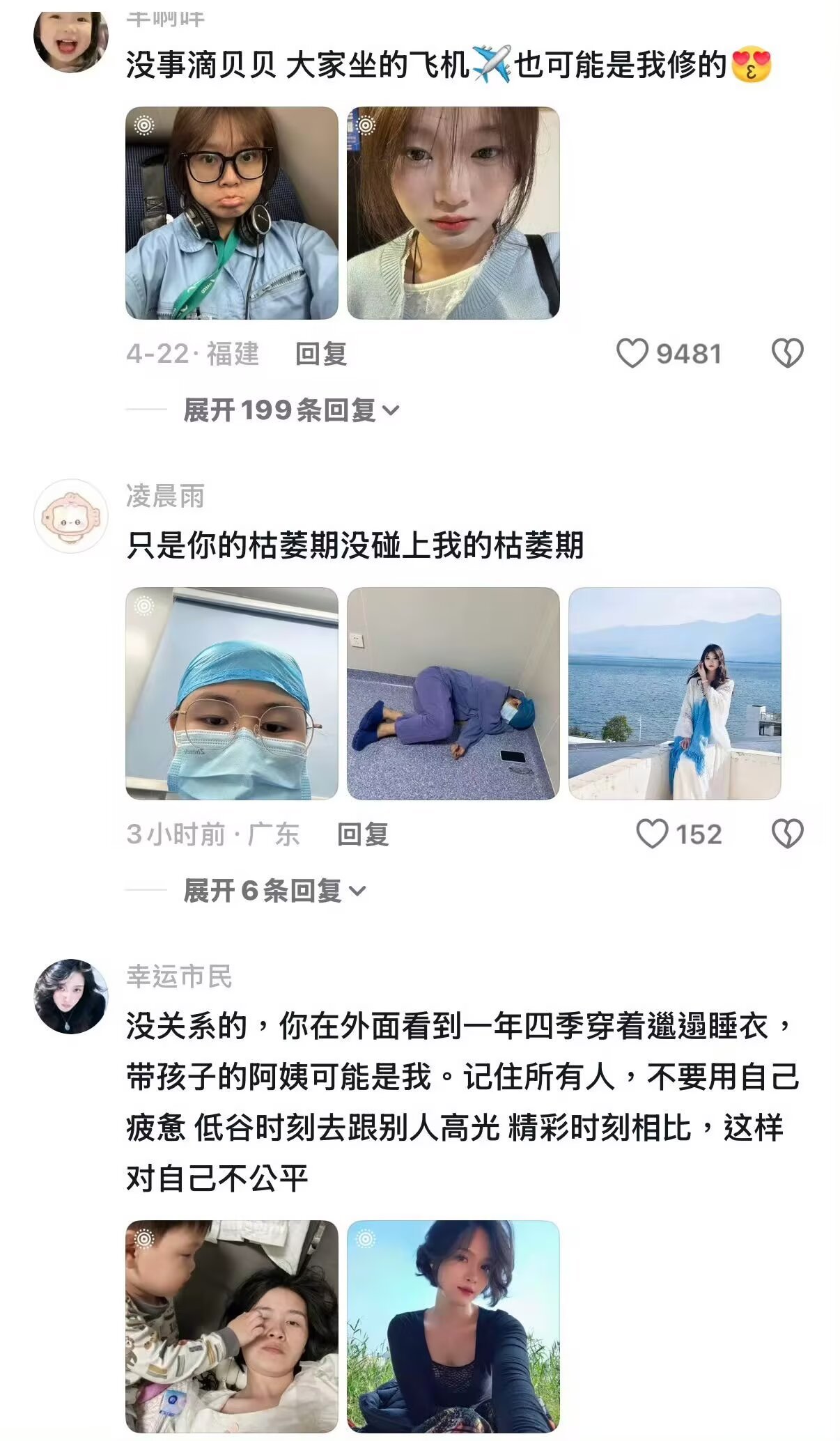The height and width of the screenshot is (1441, 840).
Task: Open the glasses and headphones photo
Action: 232,213
